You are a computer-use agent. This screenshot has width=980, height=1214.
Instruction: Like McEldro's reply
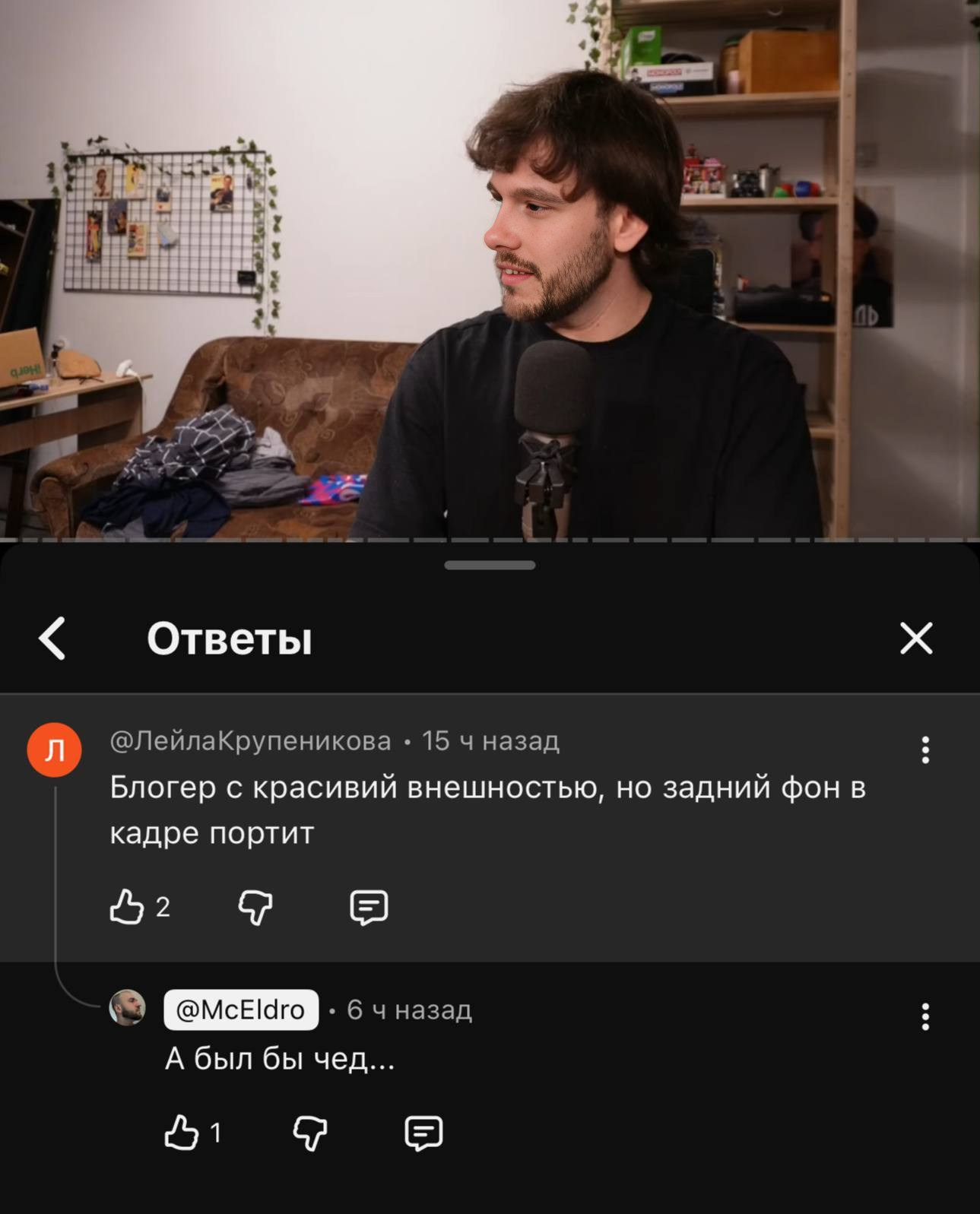(x=182, y=1133)
